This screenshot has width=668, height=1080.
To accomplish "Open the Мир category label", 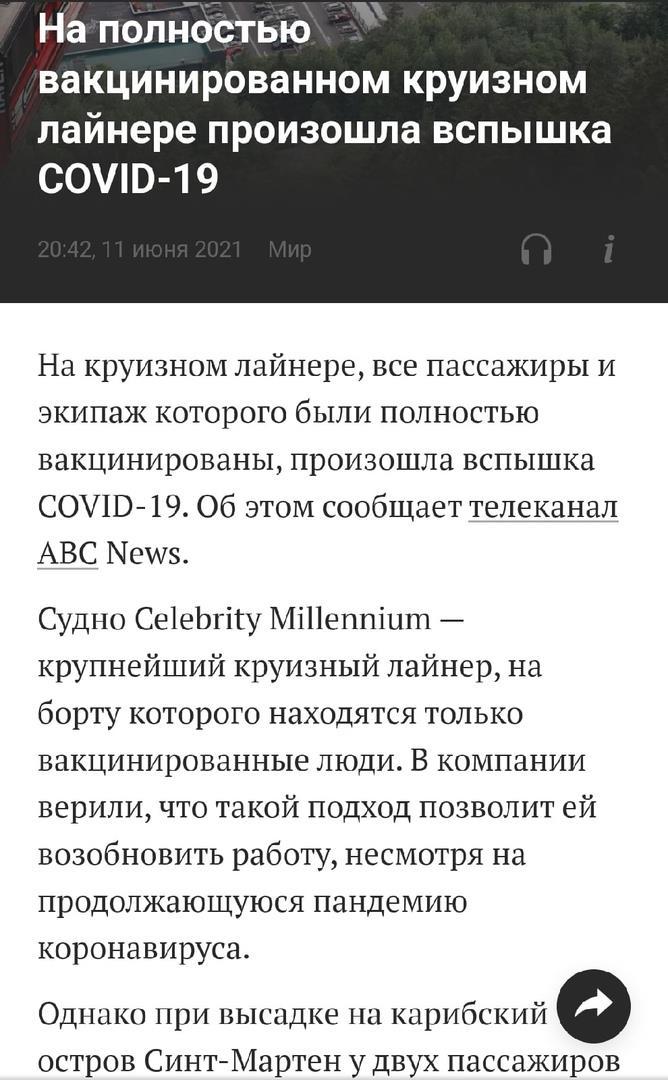I will click(x=290, y=249).
